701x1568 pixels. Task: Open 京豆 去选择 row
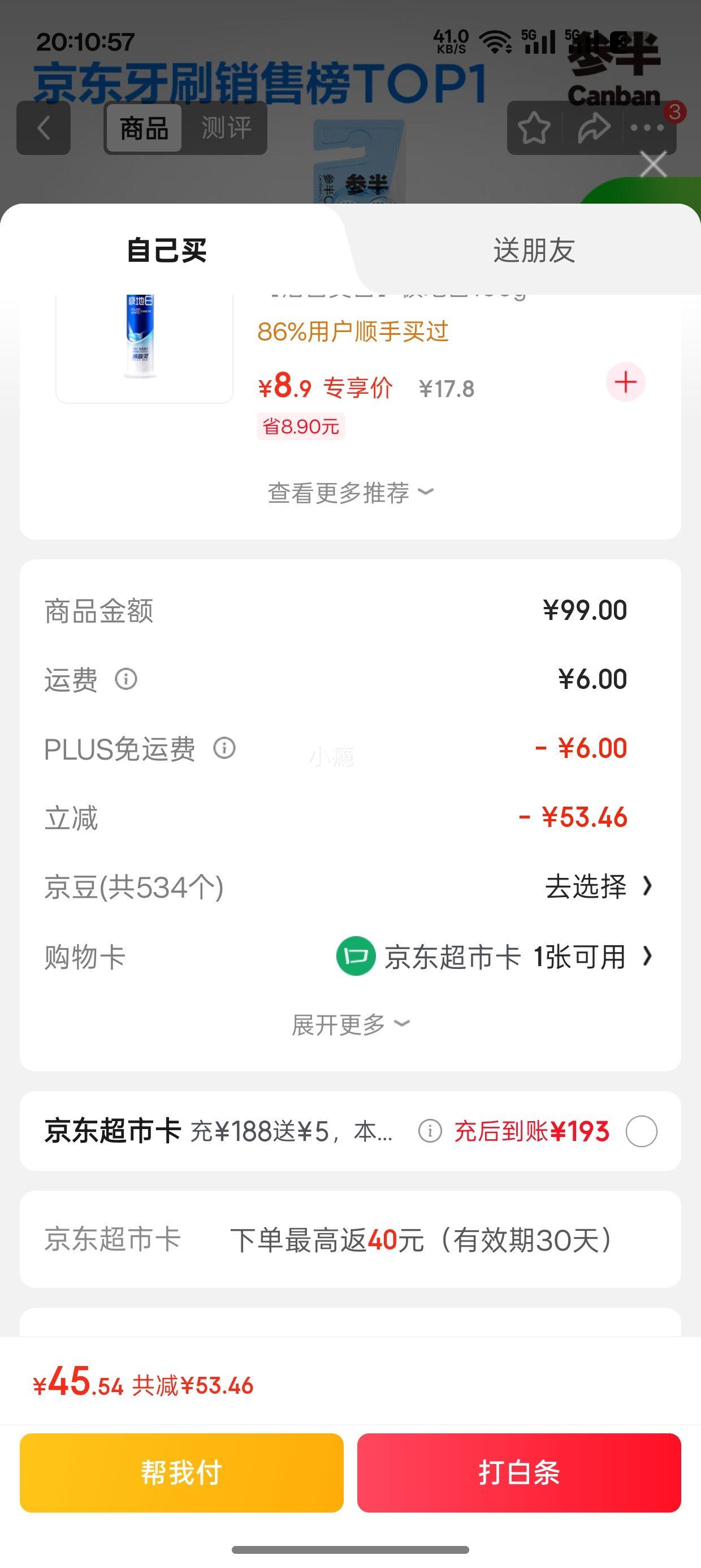(350, 887)
